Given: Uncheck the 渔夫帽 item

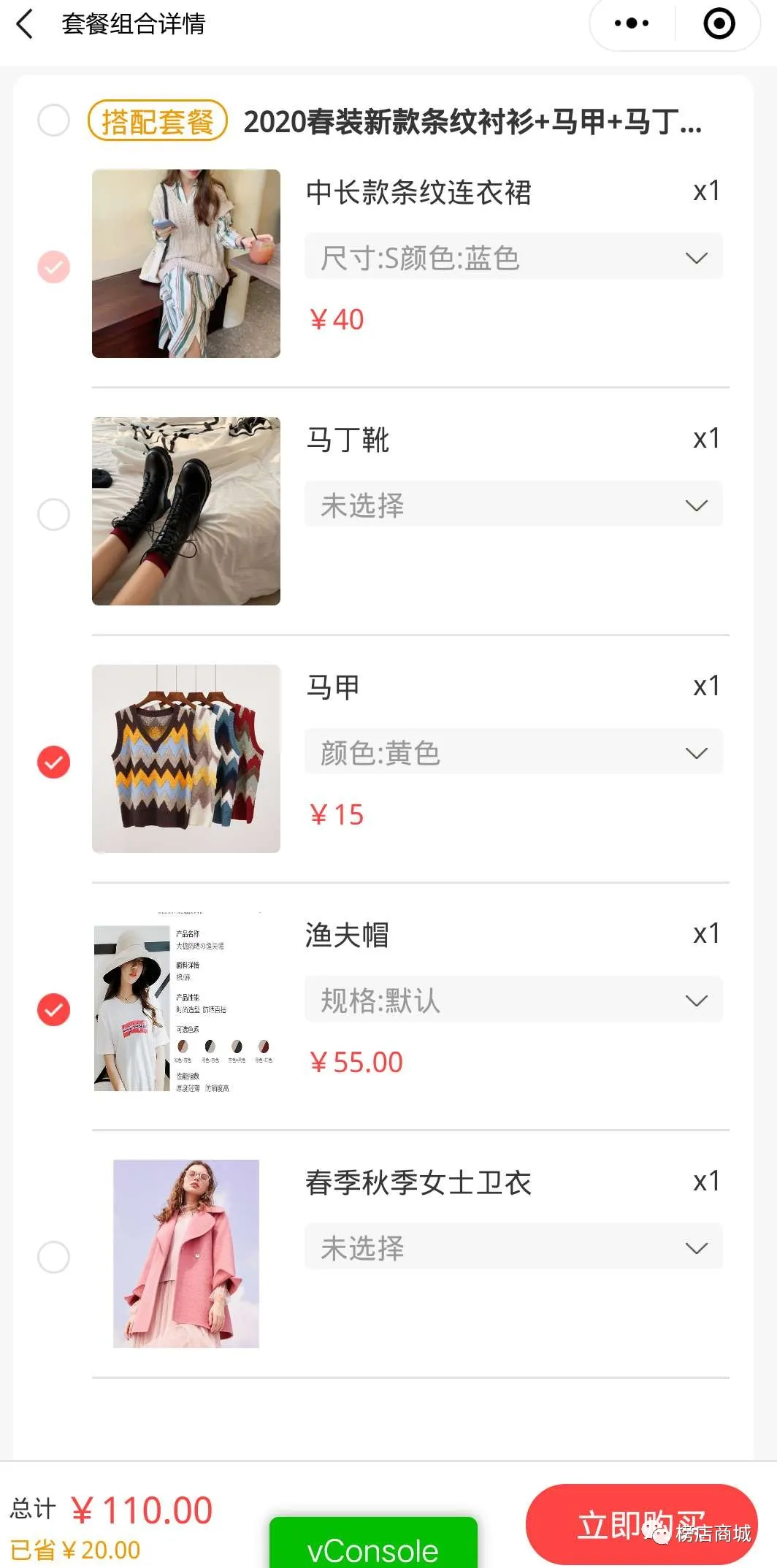Looking at the screenshot, I should [53, 1009].
